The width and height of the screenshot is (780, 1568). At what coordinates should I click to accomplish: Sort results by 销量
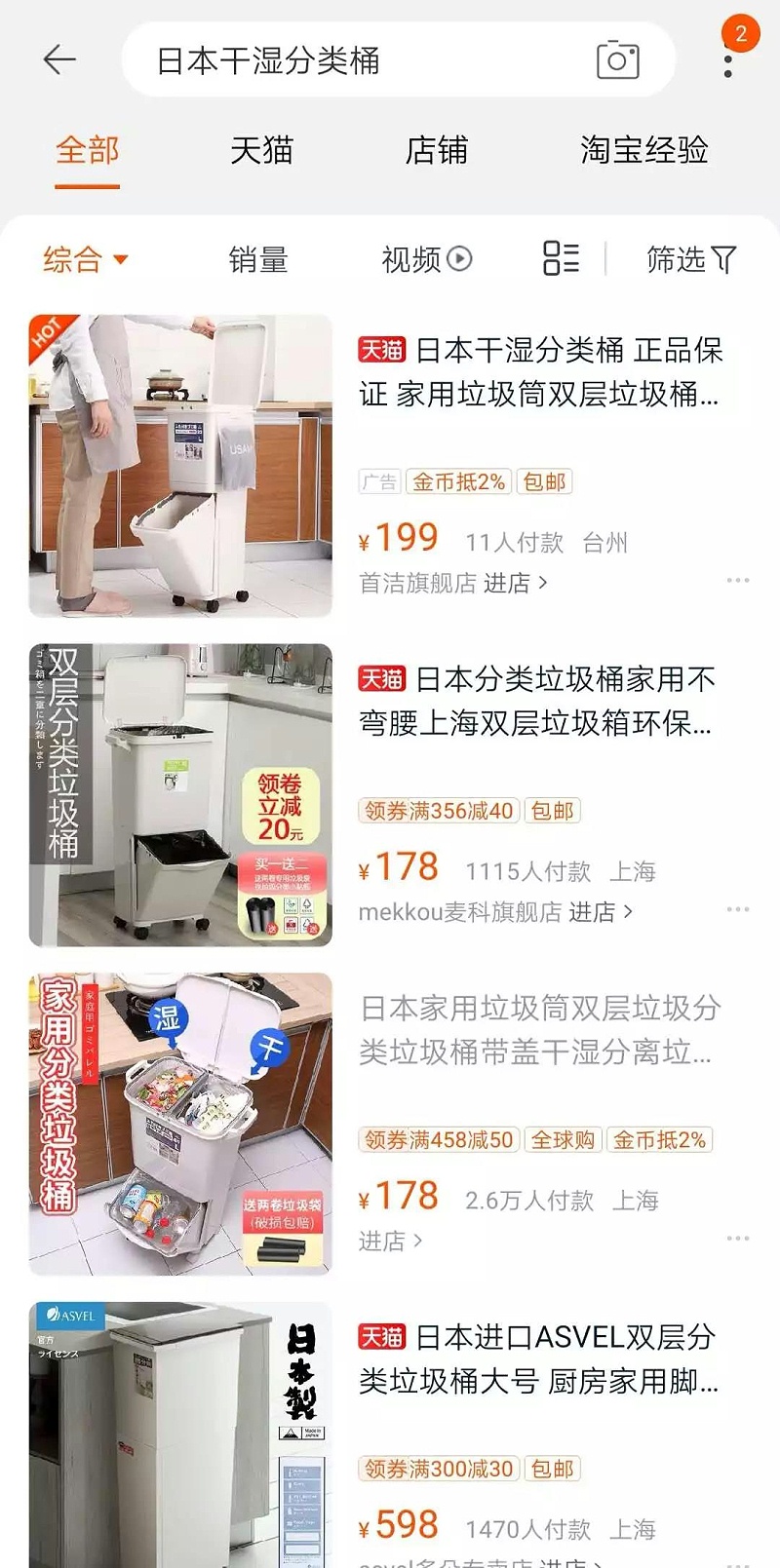(x=257, y=259)
